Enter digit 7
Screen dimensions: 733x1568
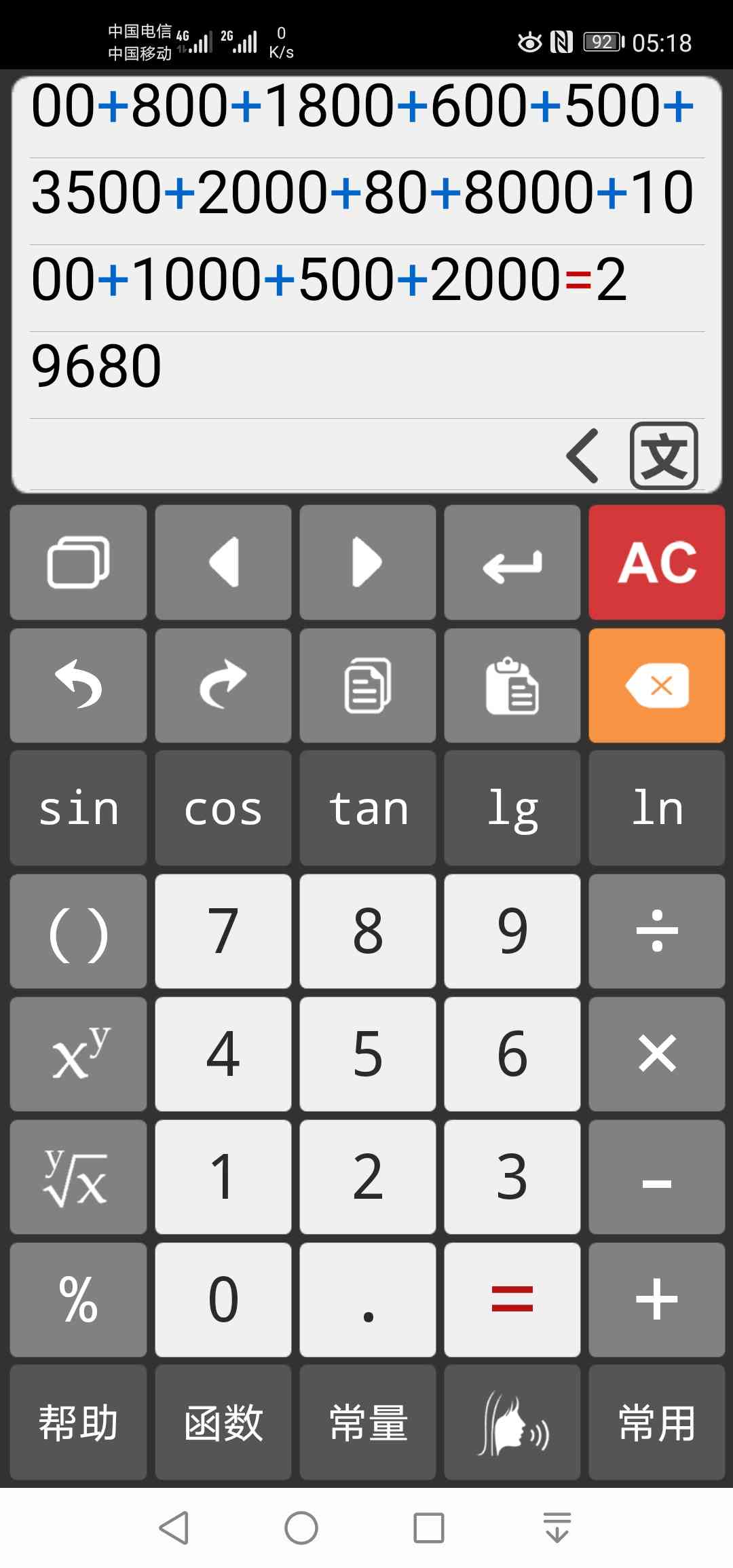pos(223,931)
